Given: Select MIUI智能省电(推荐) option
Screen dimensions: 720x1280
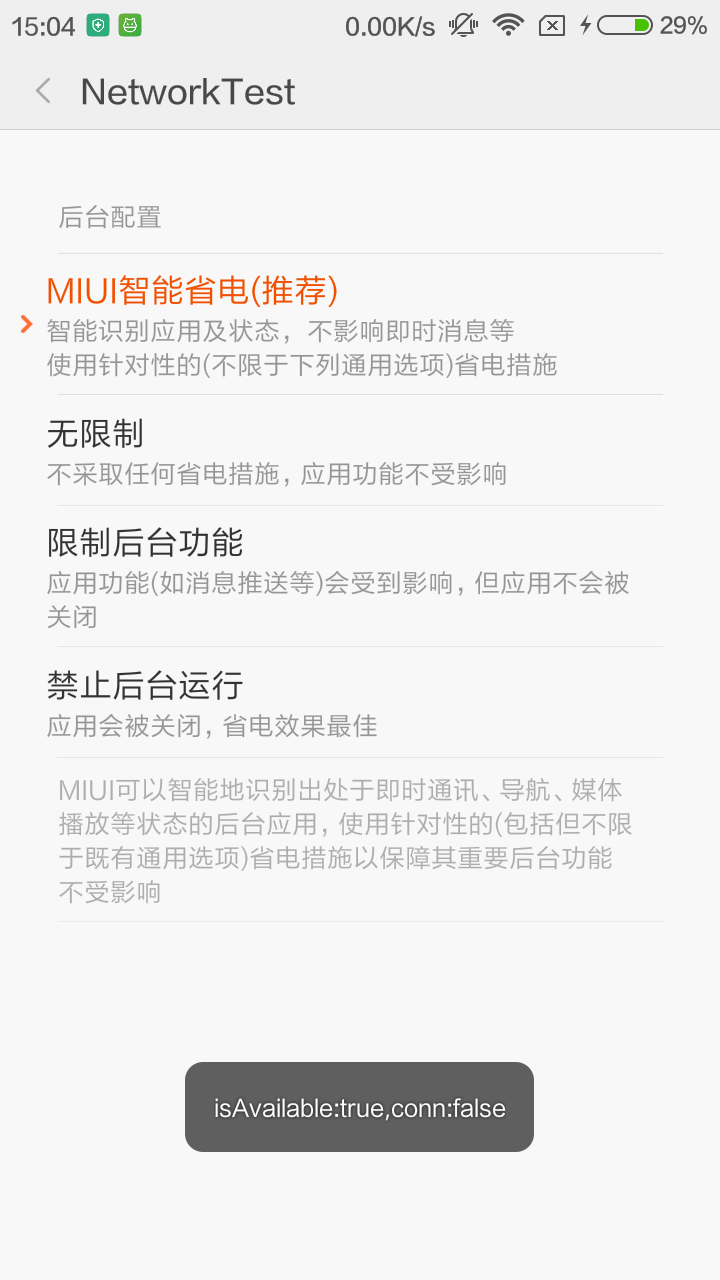Looking at the screenshot, I should [x=360, y=324].
